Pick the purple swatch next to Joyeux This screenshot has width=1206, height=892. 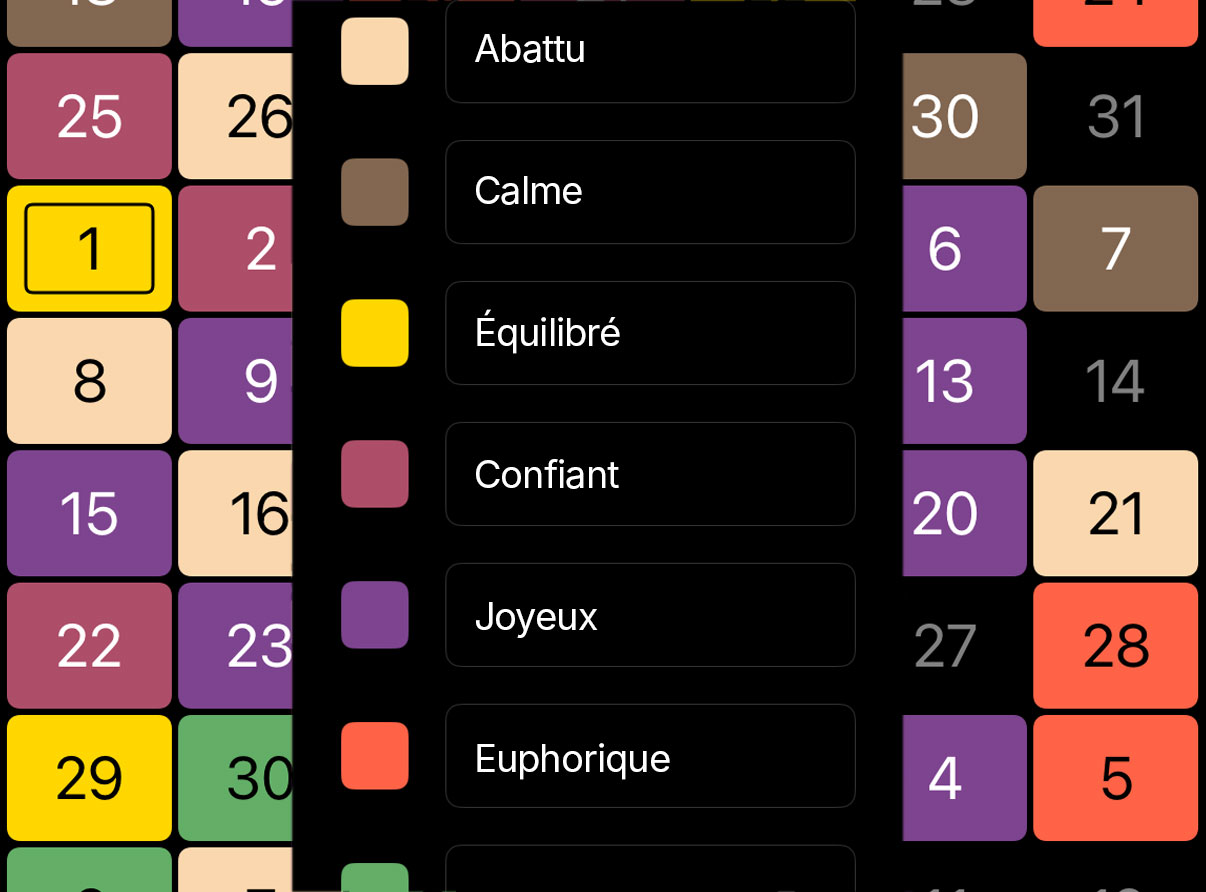(375, 615)
